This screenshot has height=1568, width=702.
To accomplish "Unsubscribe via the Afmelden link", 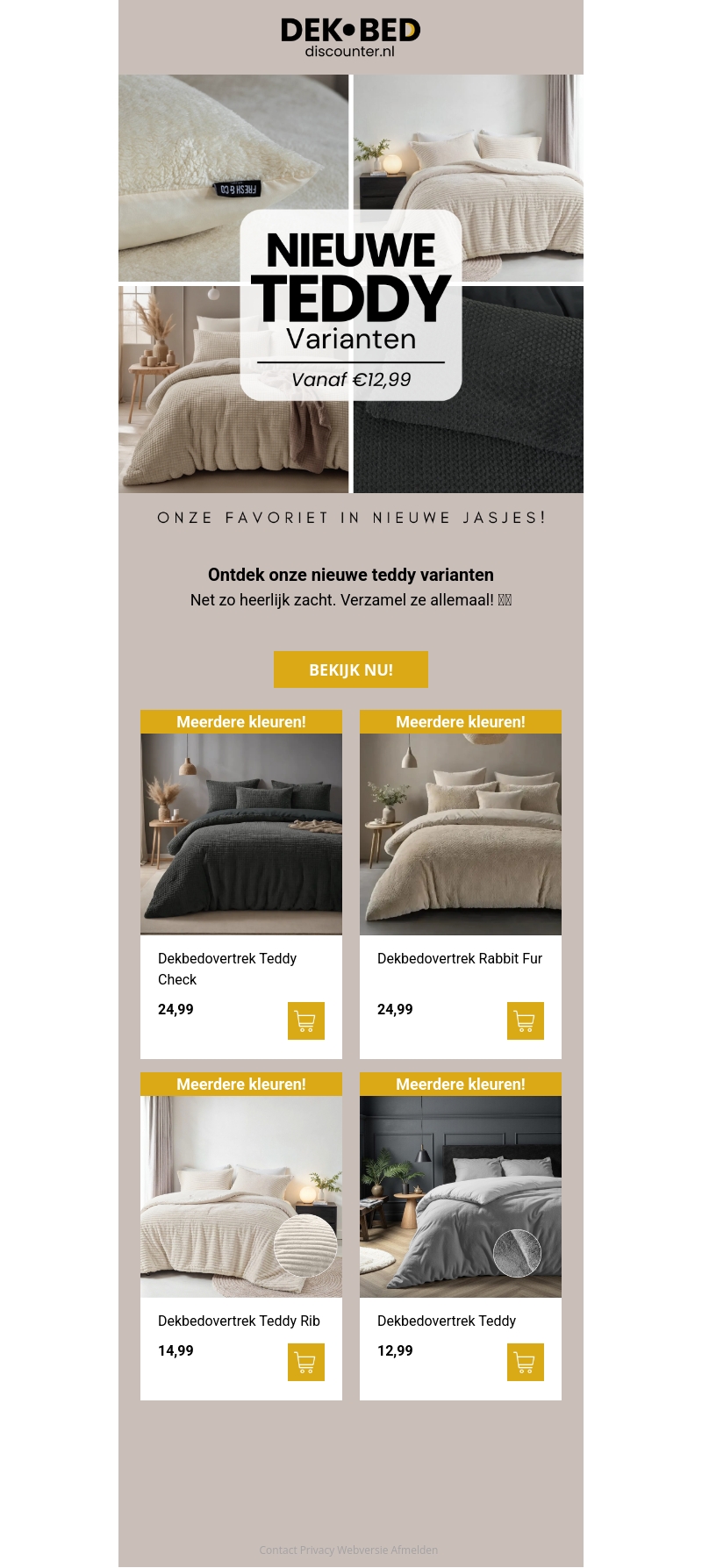I will (414, 1550).
